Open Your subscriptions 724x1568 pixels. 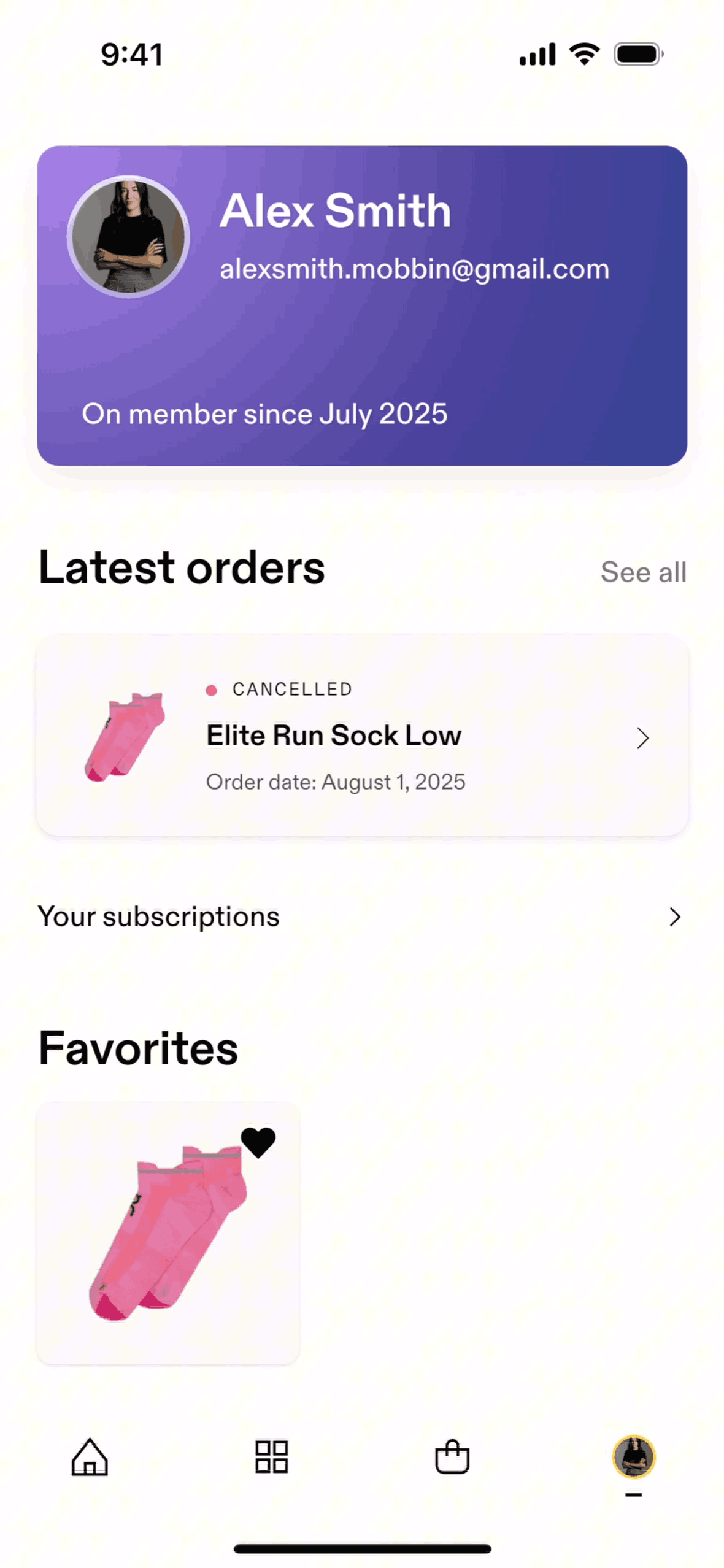361,917
